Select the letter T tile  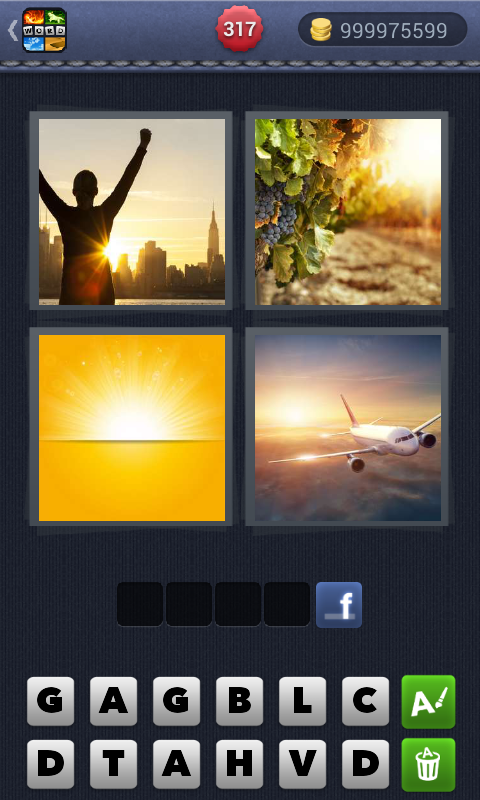coord(113,764)
